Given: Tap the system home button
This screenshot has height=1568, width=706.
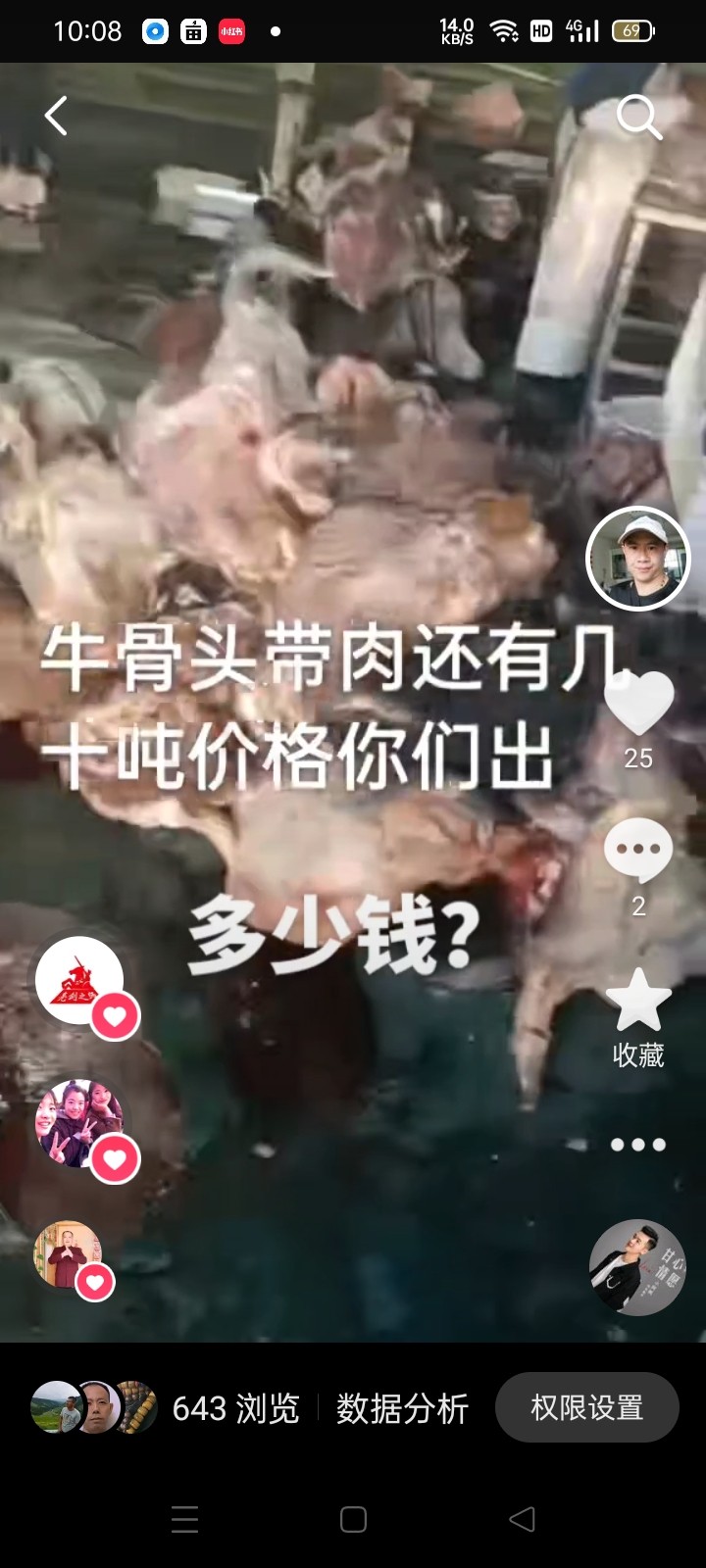Looking at the screenshot, I should click(353, 1519).
